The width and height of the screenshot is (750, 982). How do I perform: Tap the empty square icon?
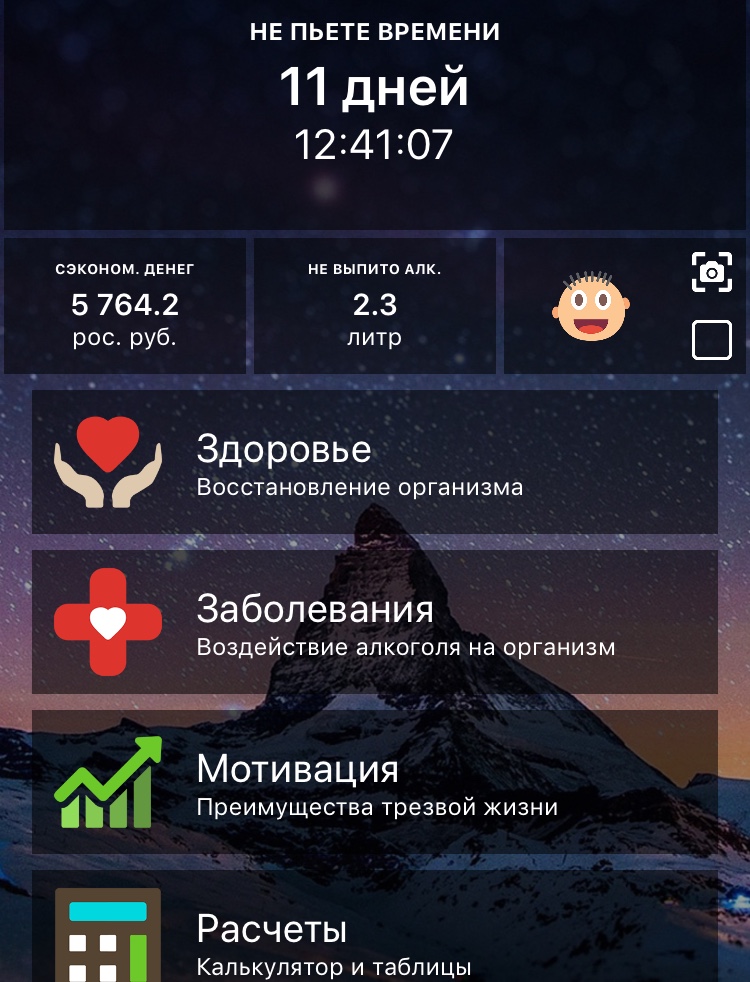[x=711, y=340]
